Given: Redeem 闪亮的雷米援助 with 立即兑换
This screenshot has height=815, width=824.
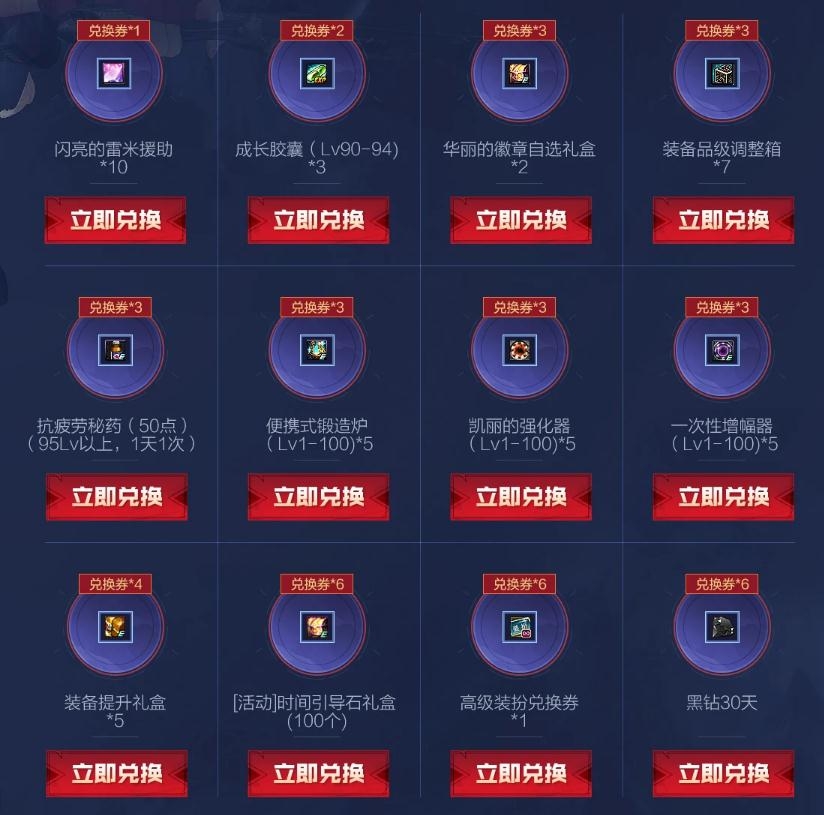Looking at the screenshot, I should click(x=115, y=220).
